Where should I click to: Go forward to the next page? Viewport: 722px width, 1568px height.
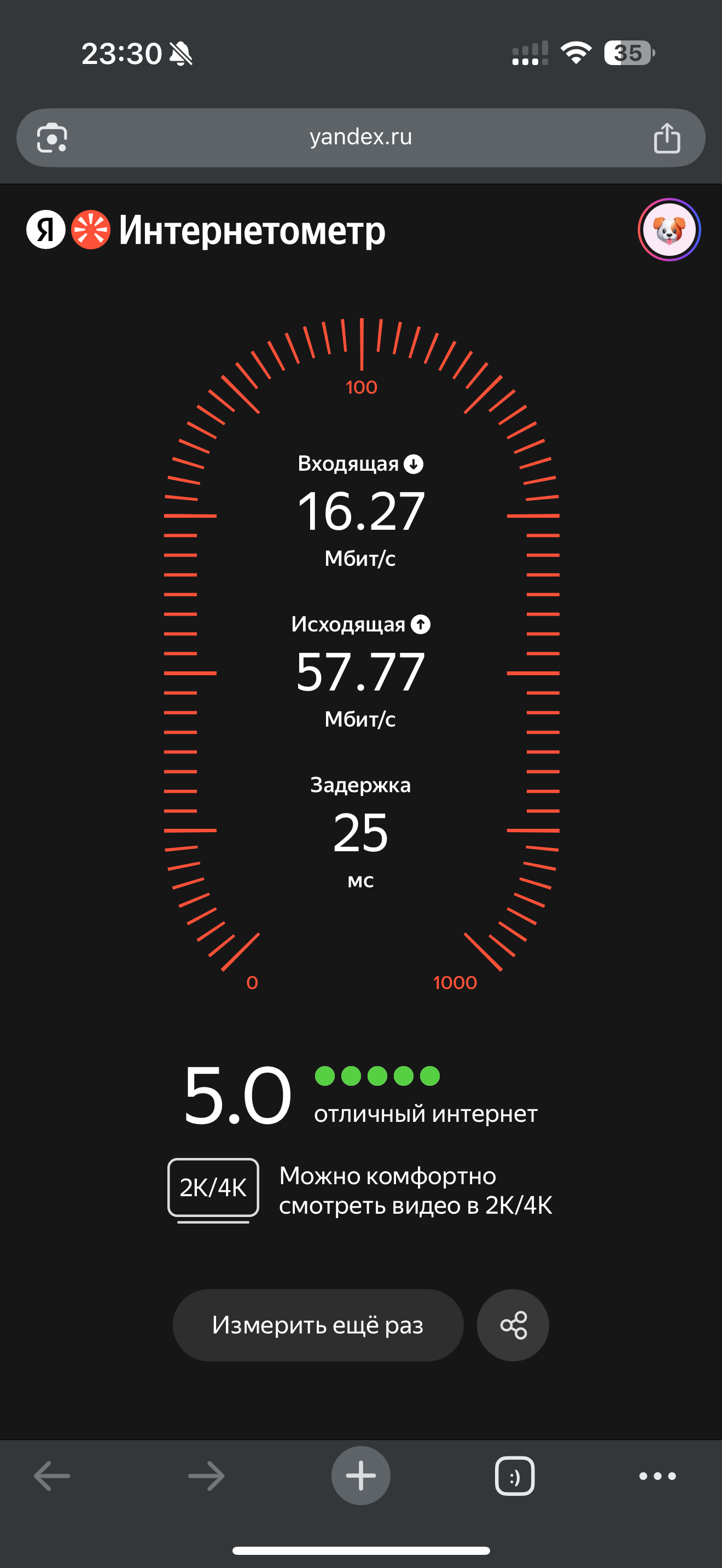coord(206,1476)
